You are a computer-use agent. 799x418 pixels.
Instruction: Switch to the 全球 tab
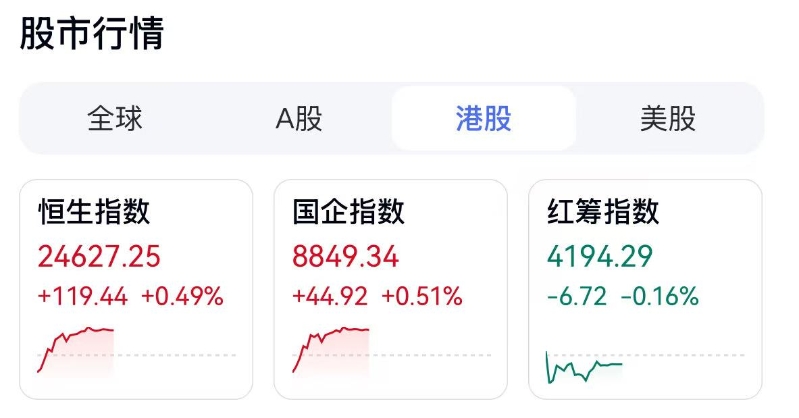(115, 119)
